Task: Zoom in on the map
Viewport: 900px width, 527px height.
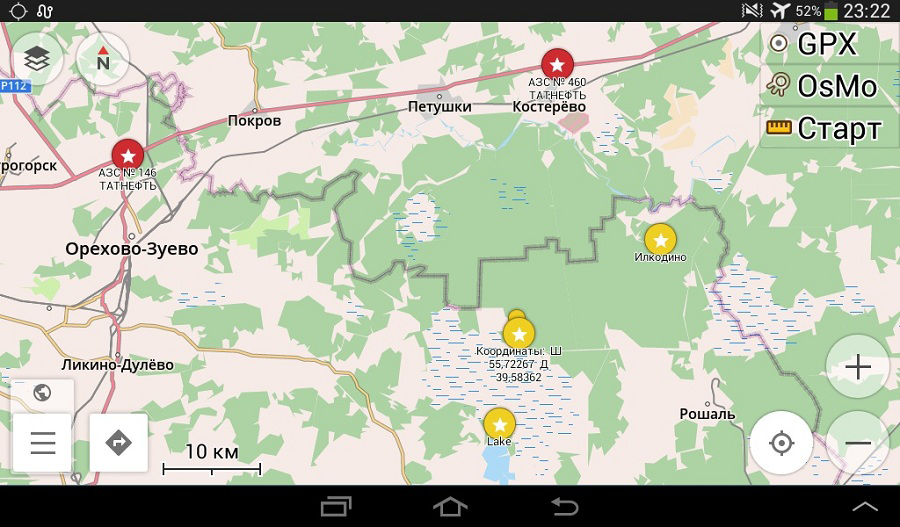Action: click(858, 367)
